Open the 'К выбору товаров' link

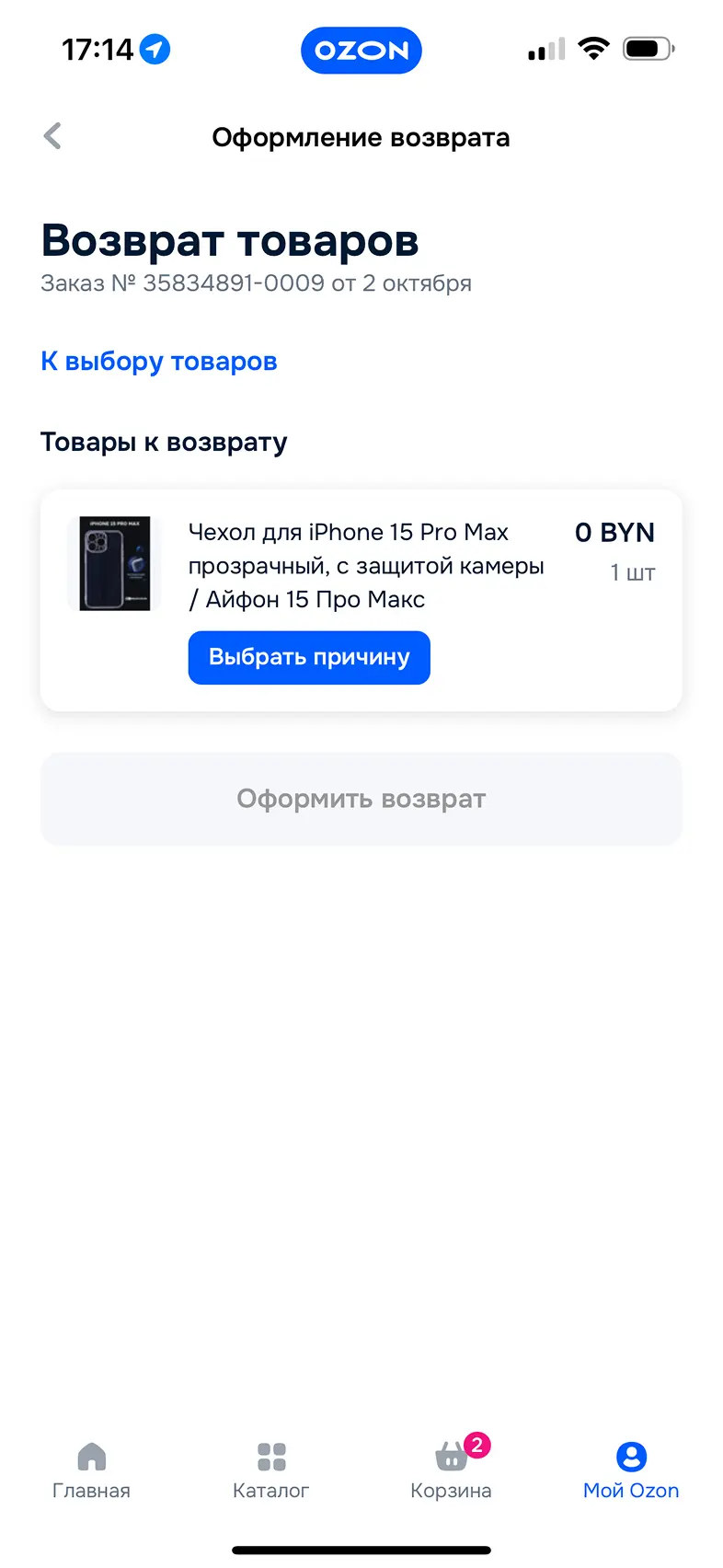coord(158,362)
